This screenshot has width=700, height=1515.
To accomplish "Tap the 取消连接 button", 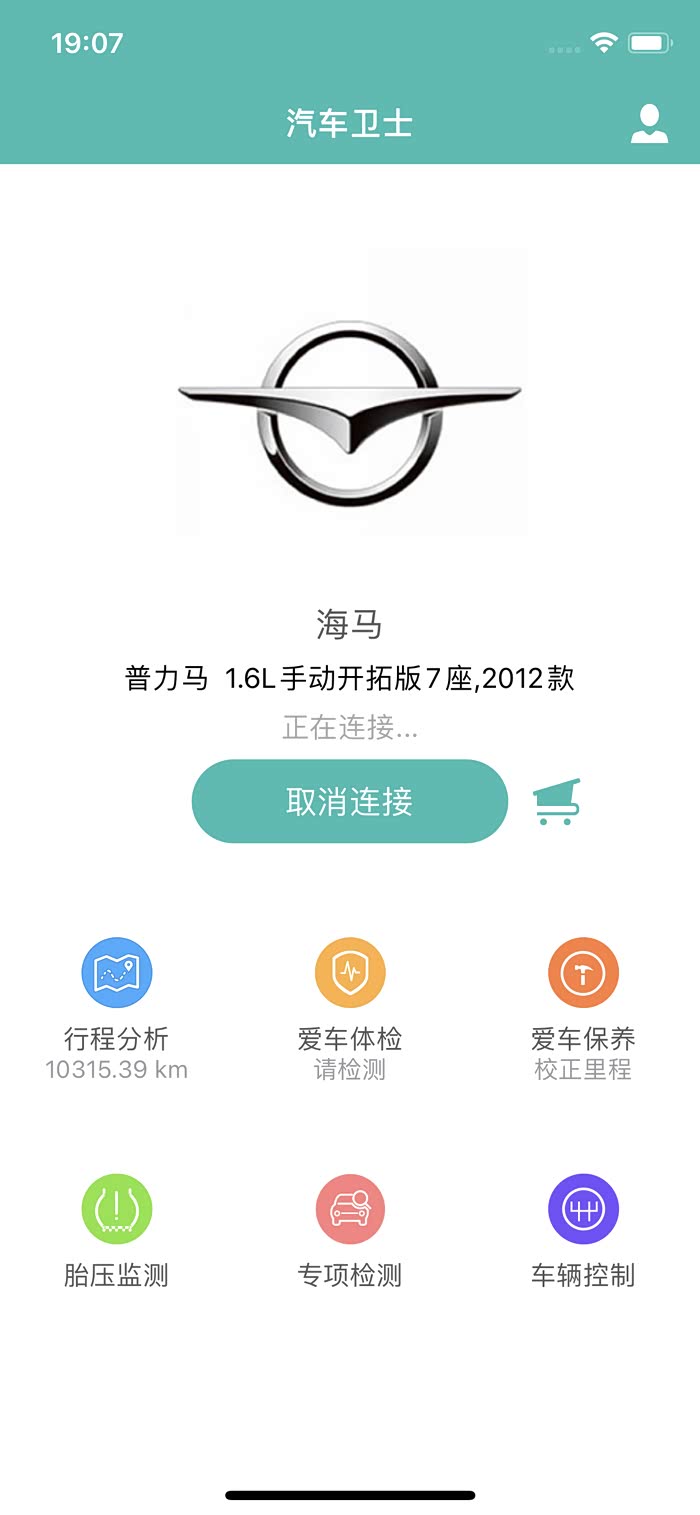I will [x=350, y=801].
